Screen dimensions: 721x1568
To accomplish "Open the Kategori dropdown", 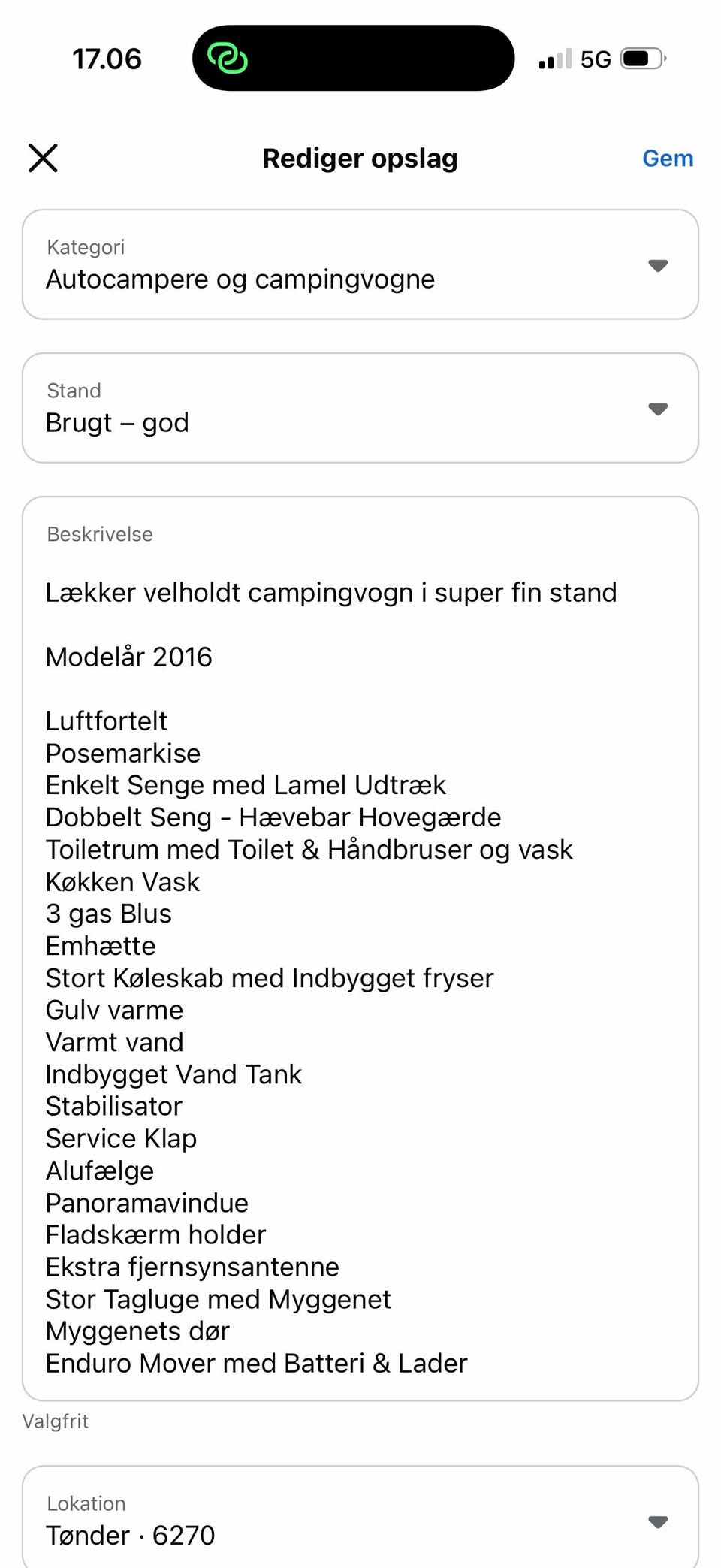I will pos(360,264).
